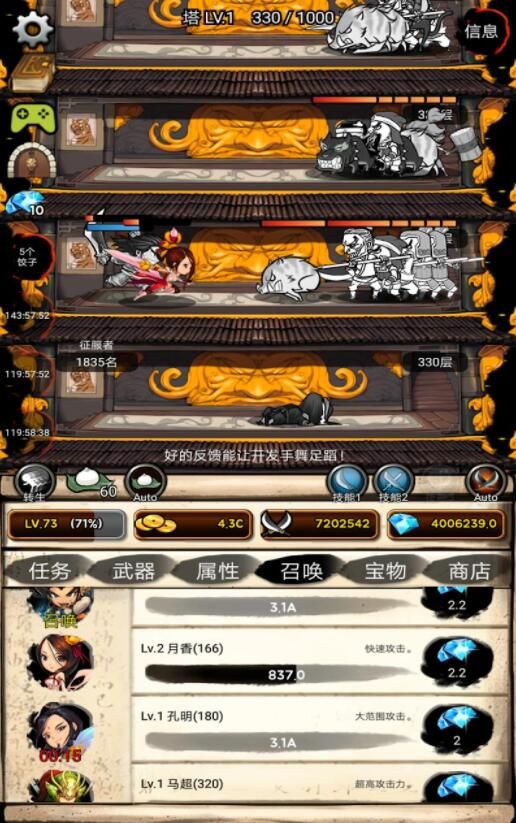Switch to the 属性 tab
This screenshot has height=823, width=516.
[x=217, y=571]
